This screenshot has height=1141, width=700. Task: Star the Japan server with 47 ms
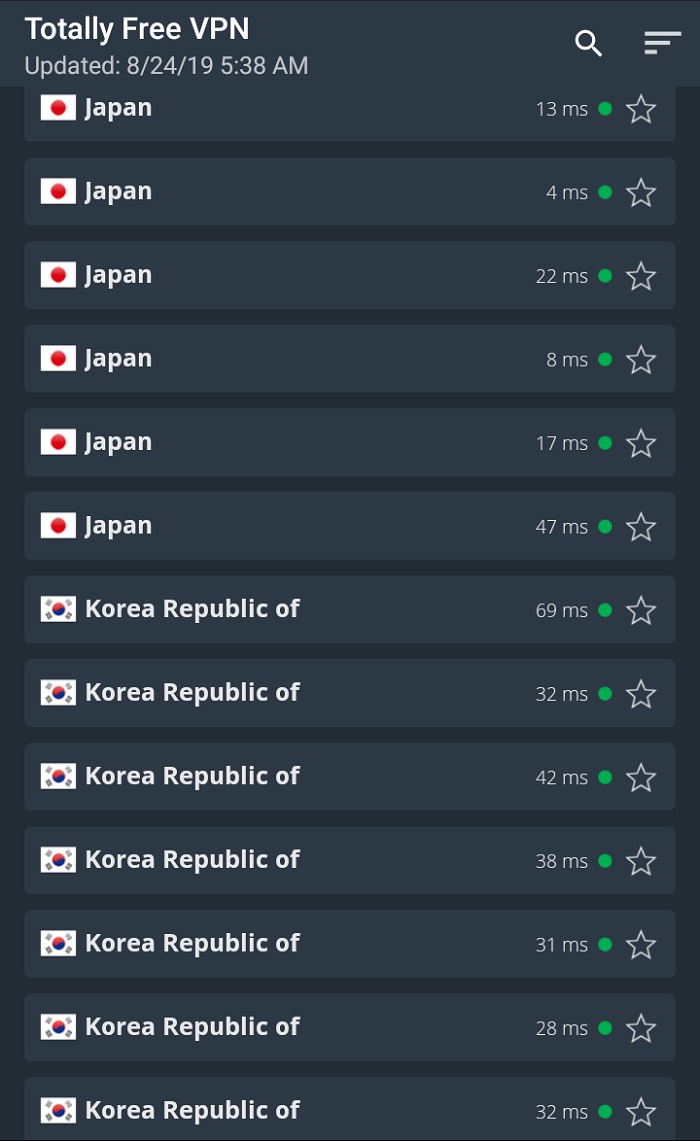(641, 527)
